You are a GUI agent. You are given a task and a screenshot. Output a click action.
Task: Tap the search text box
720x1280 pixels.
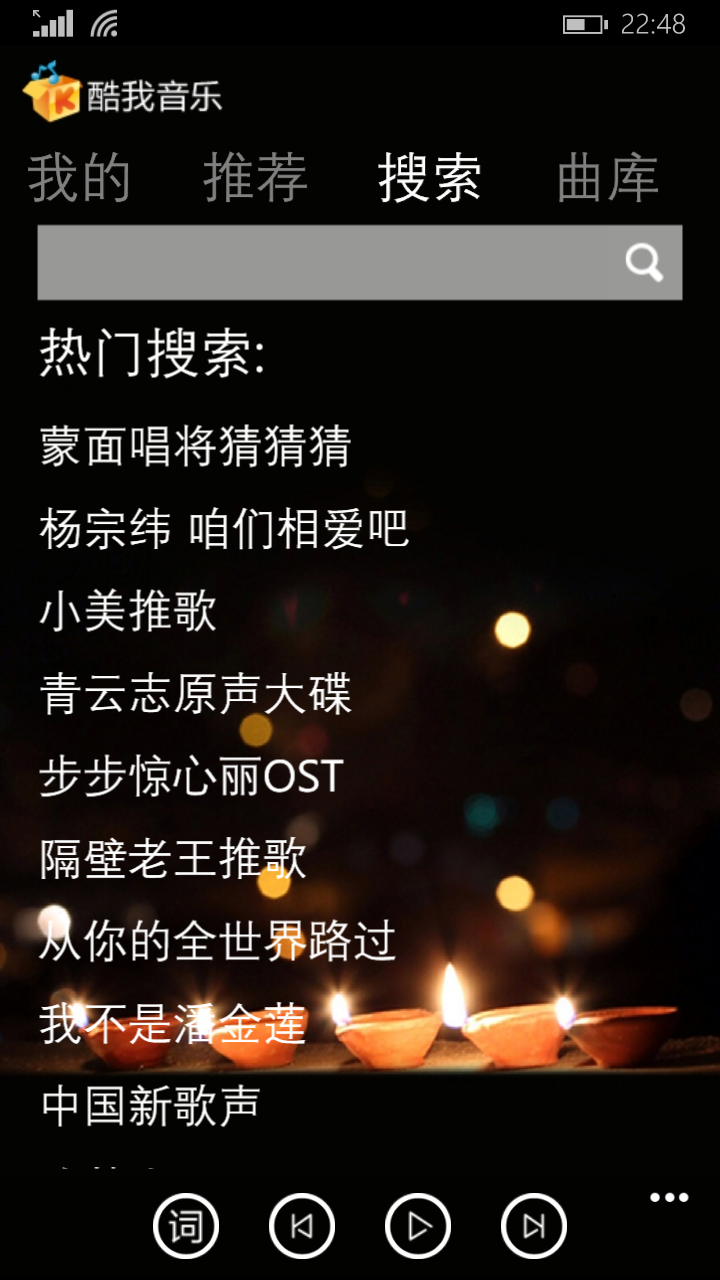325,263
